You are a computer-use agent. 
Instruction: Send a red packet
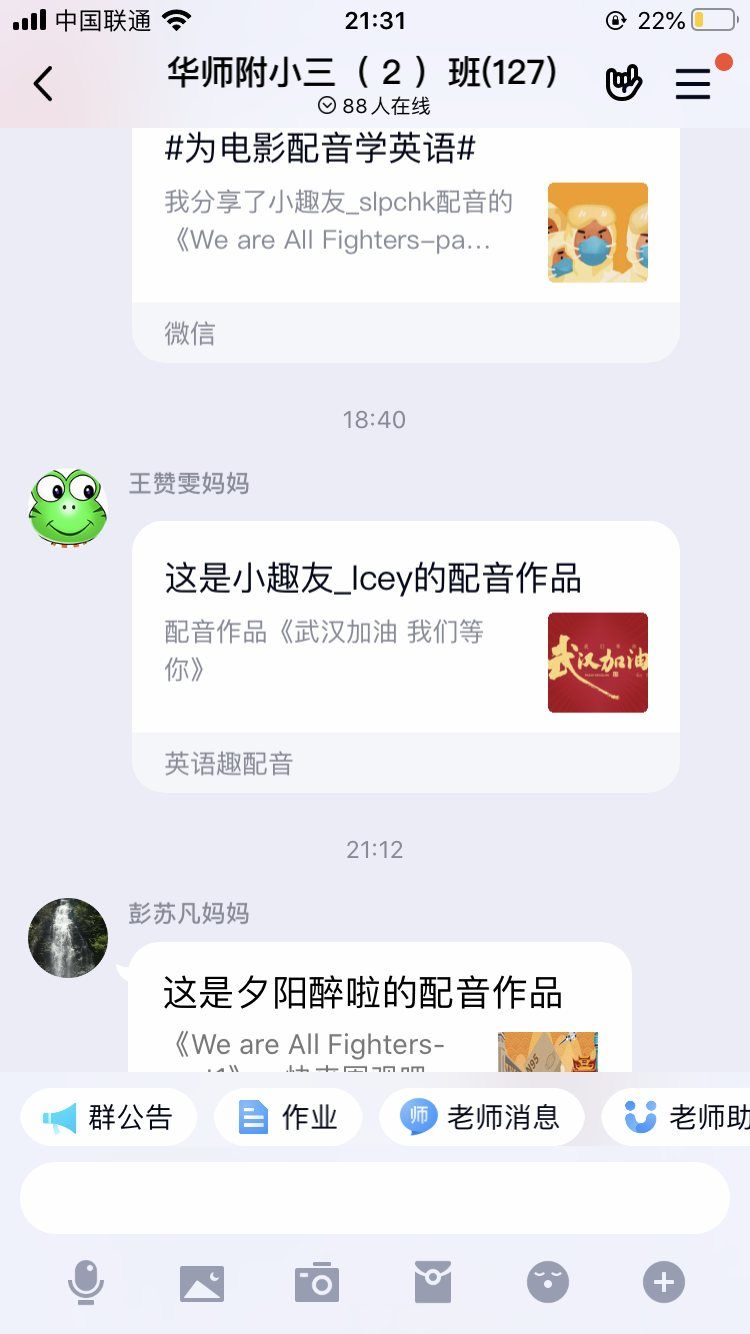click(x=433, y=1282)
